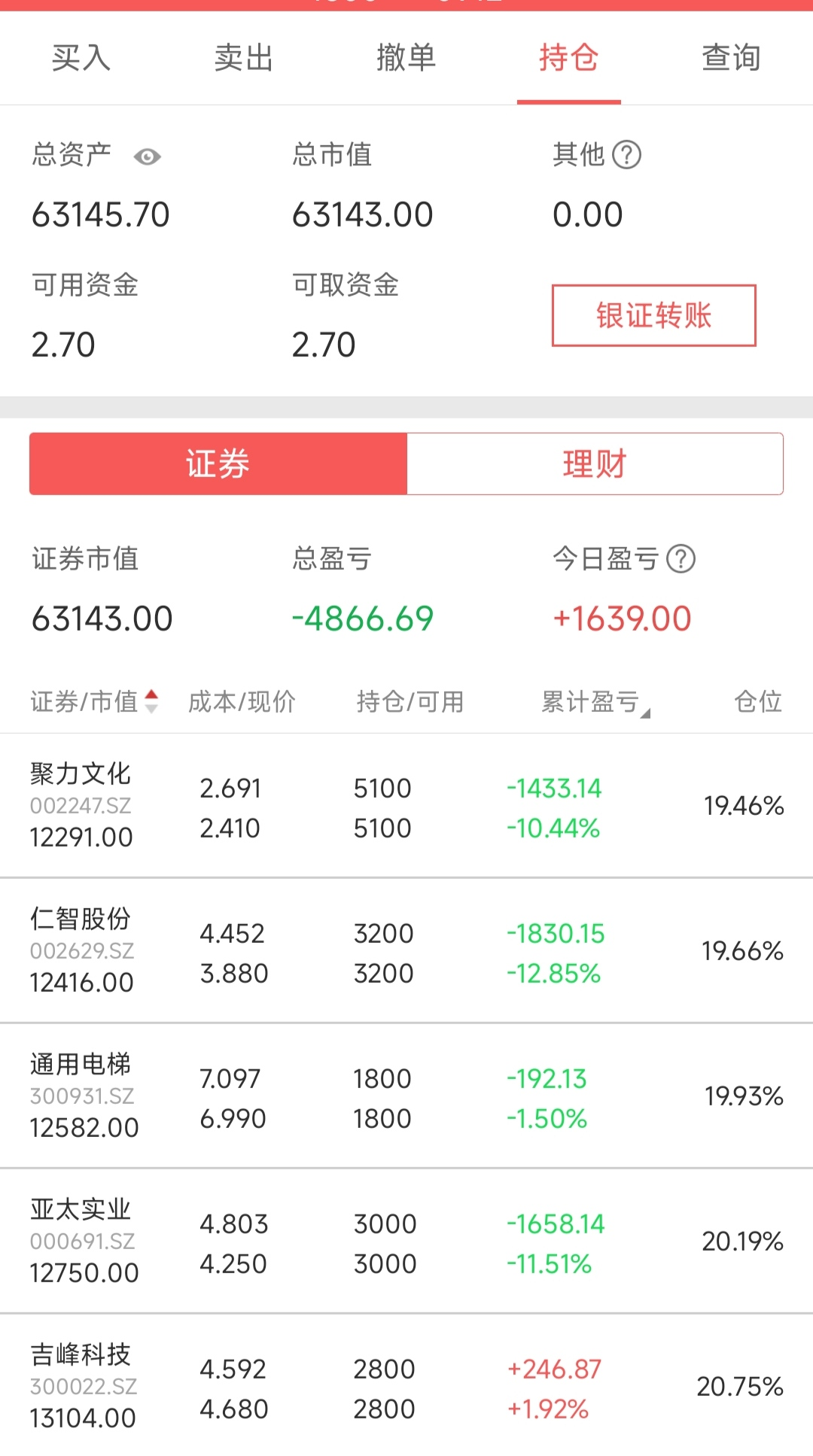Image resolution: width=813 pixels, height=1456 pixels.
Task: Open the 撤单 tab
Action: tap(406, 58)
